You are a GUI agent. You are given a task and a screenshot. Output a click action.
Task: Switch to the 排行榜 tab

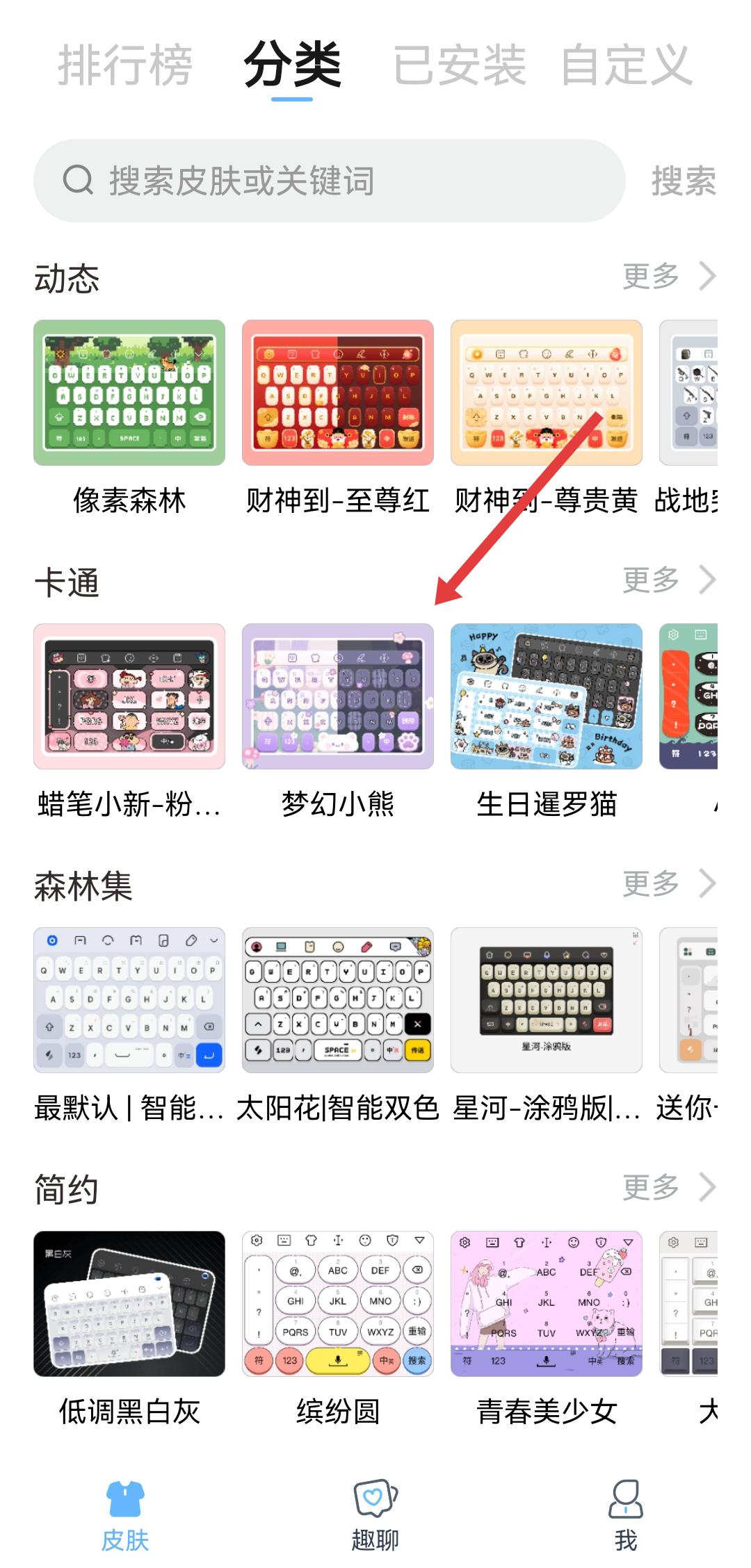124,65
